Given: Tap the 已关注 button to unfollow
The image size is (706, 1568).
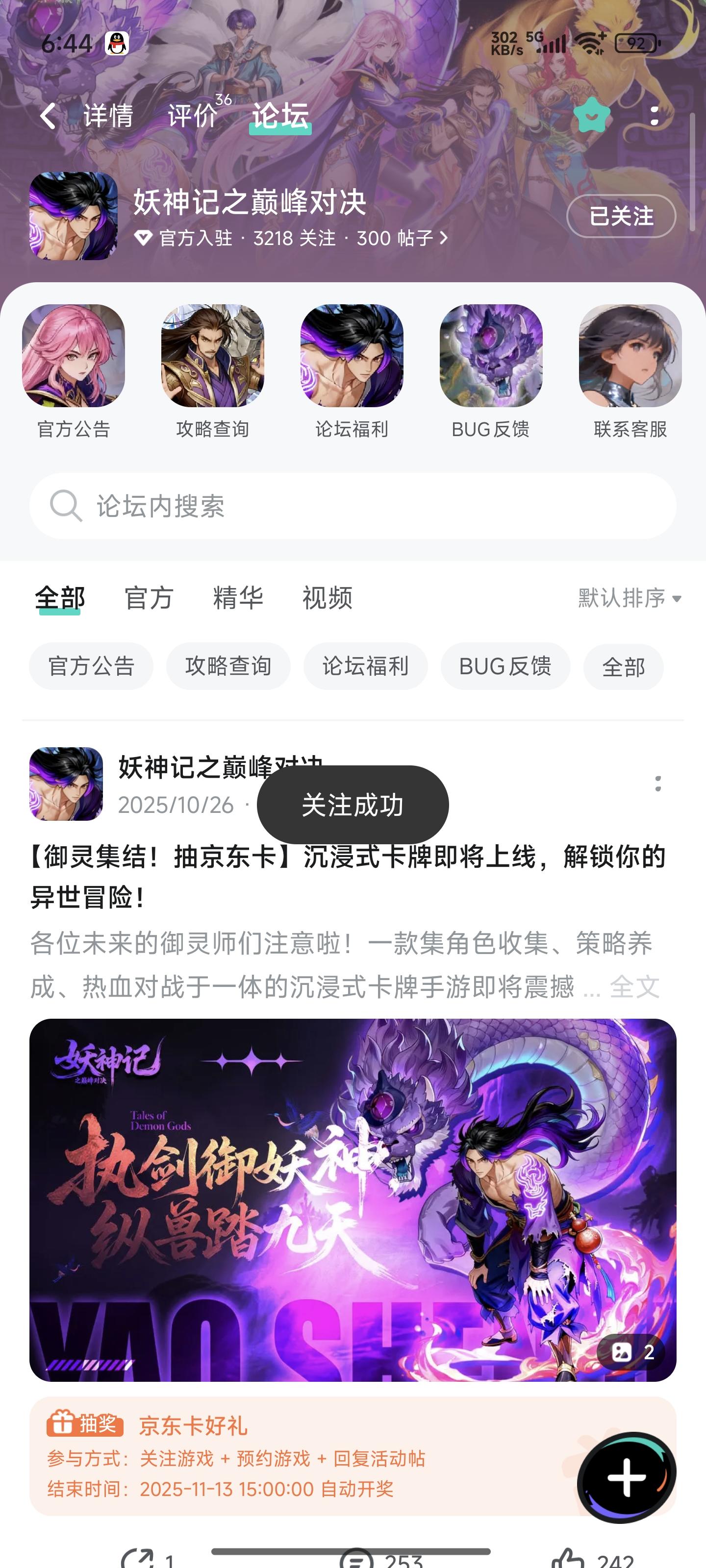Looking at the screenshot, I should coord(621,216).
